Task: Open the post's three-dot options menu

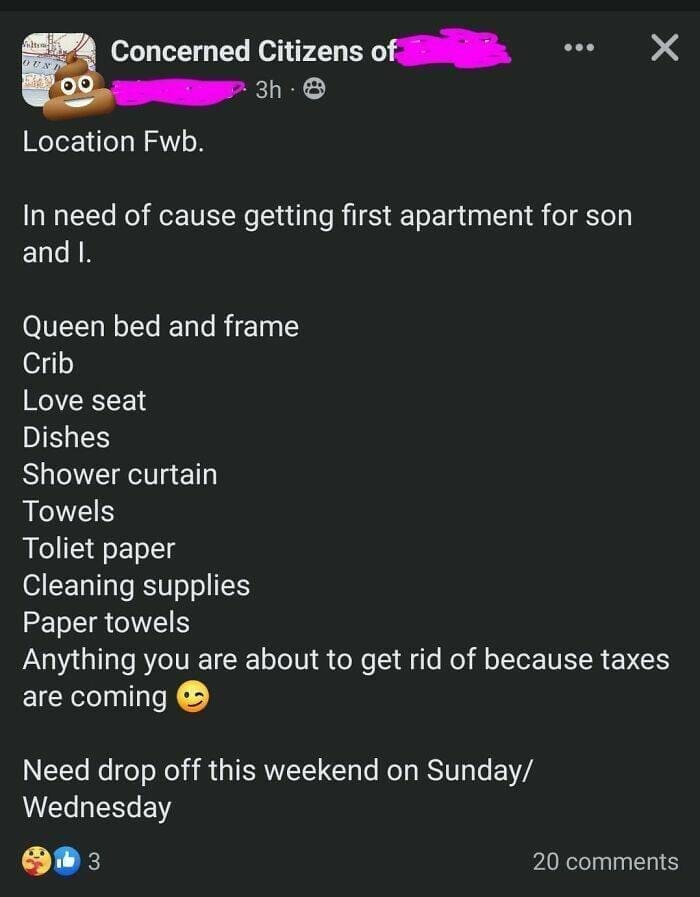Action: coord(578,48)
